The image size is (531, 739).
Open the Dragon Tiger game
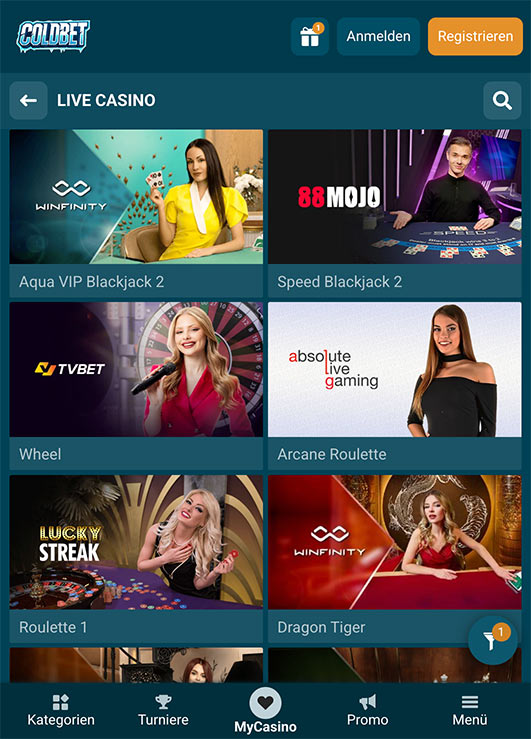395,559
